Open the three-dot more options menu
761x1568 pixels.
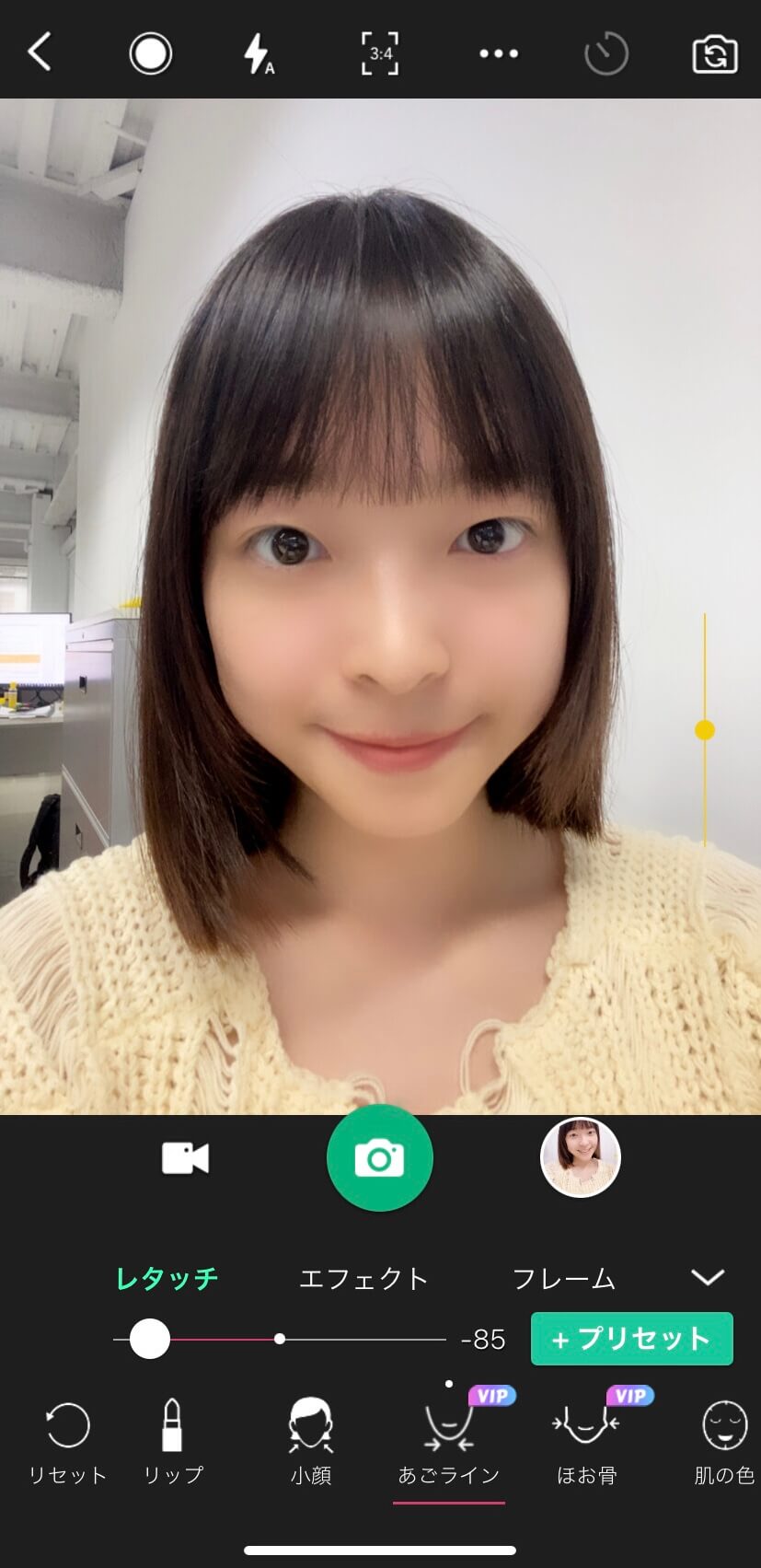coord(499,53)
